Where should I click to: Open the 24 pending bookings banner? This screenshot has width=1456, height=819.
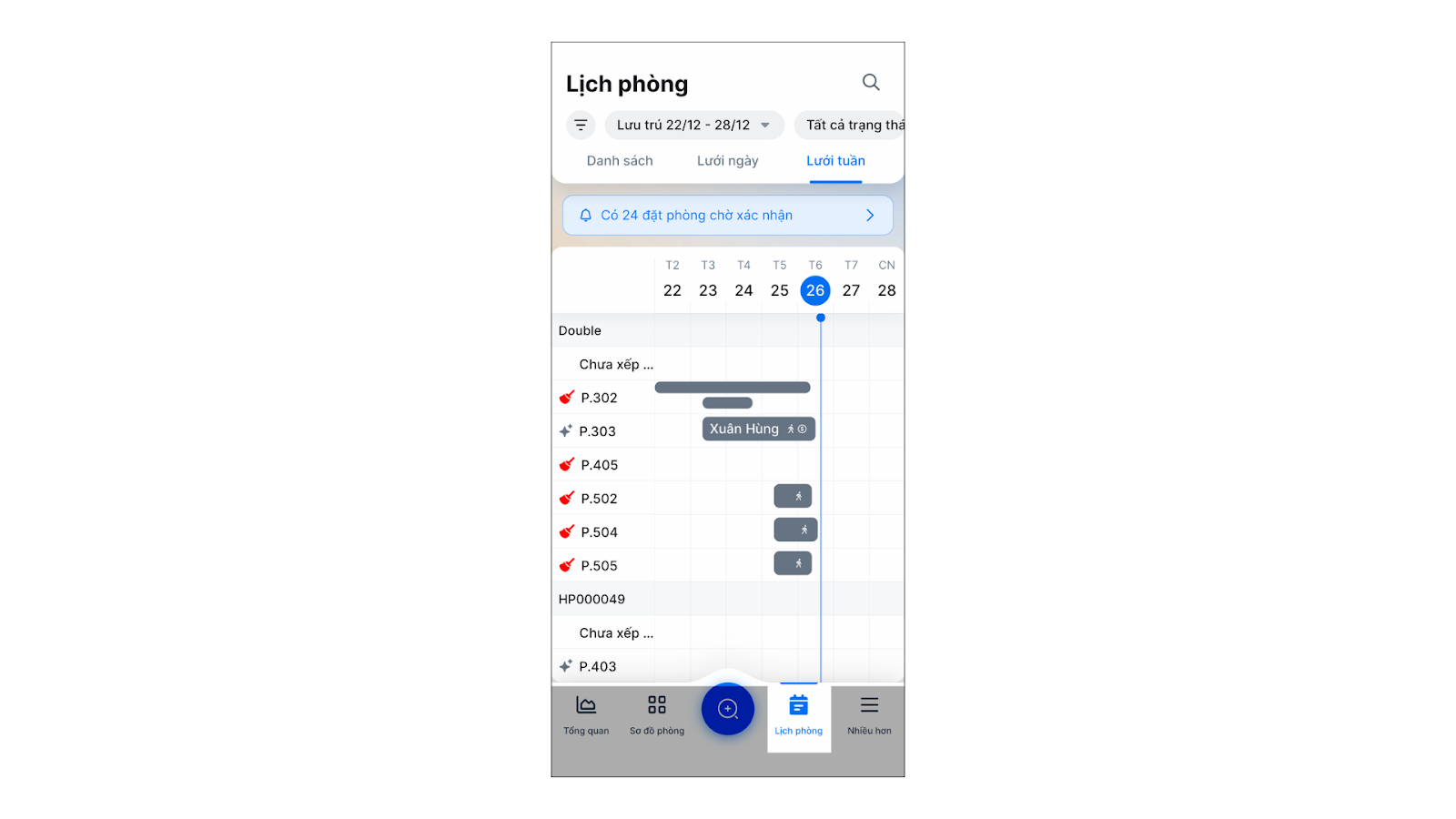(x=727, y=216)
